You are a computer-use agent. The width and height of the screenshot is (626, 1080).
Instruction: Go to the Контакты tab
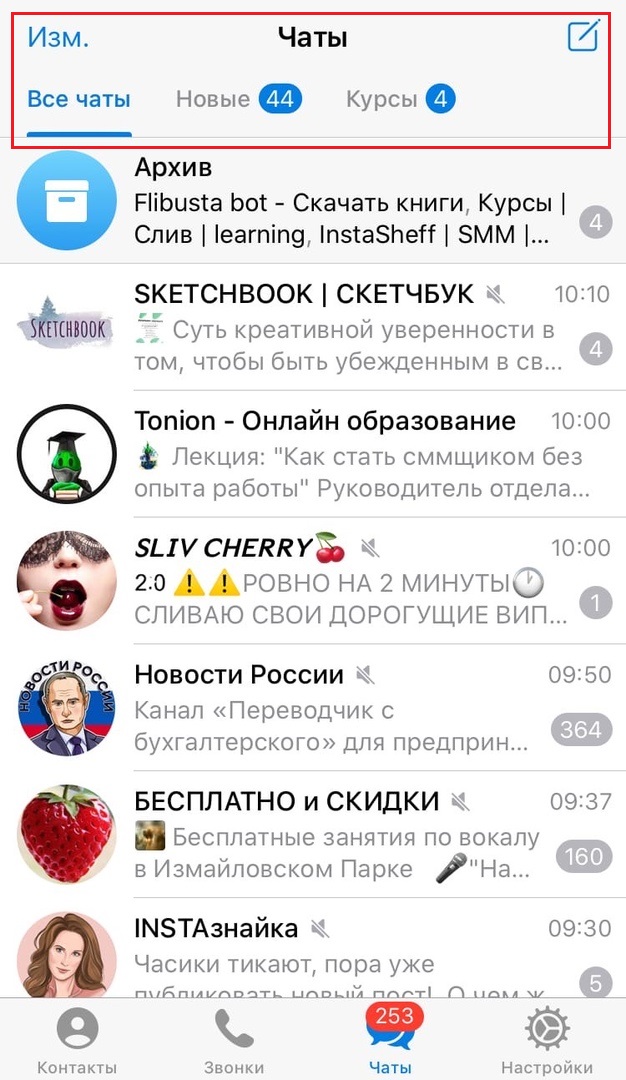(77, 1040)
